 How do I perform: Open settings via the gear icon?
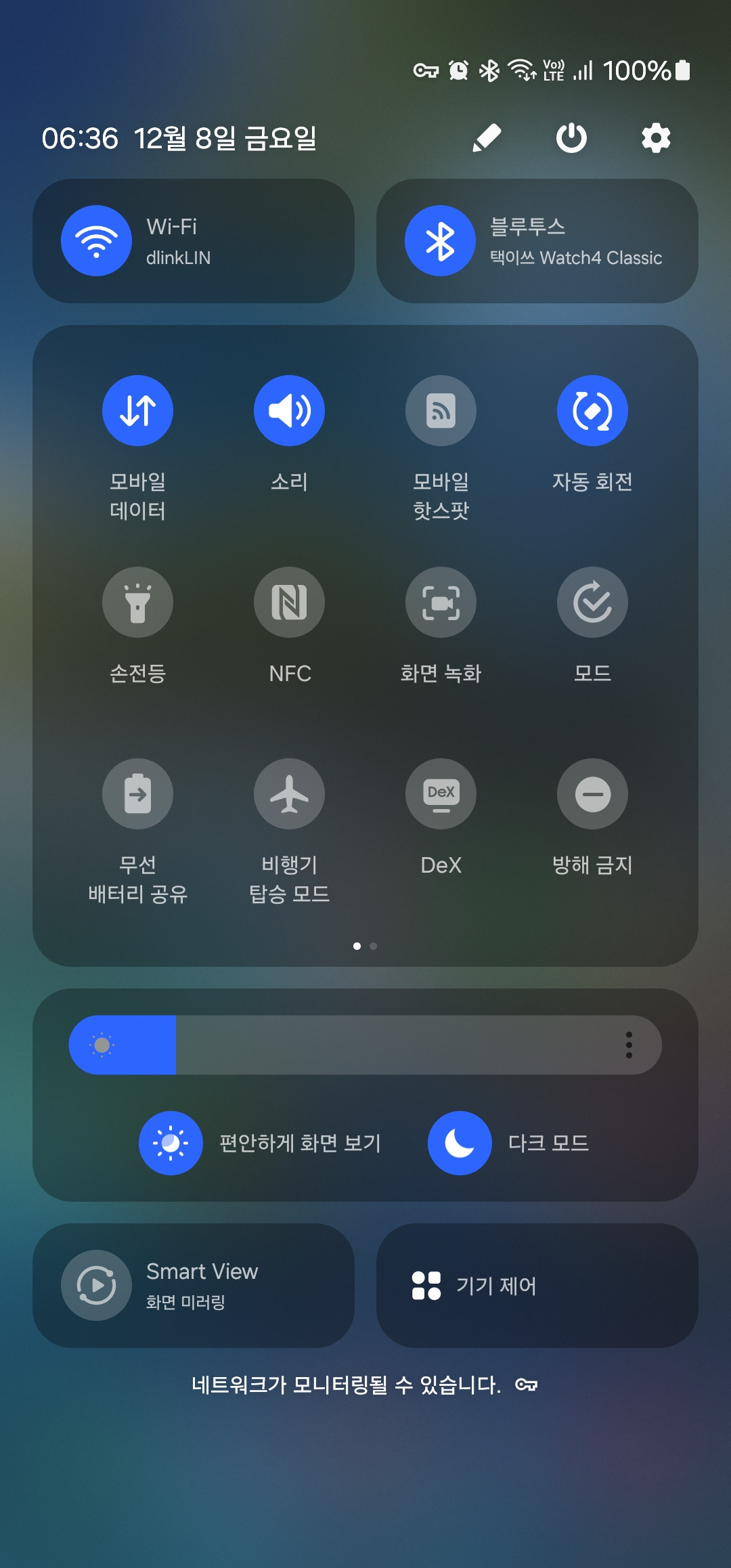[x=656, y=139]
